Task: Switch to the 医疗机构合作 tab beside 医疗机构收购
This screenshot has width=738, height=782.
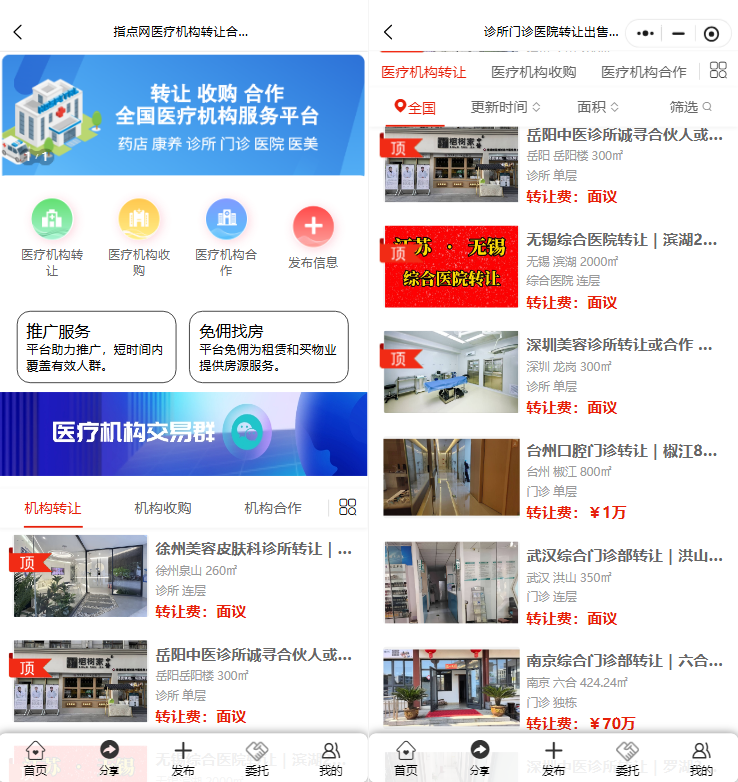Action: tap(643, 72)
